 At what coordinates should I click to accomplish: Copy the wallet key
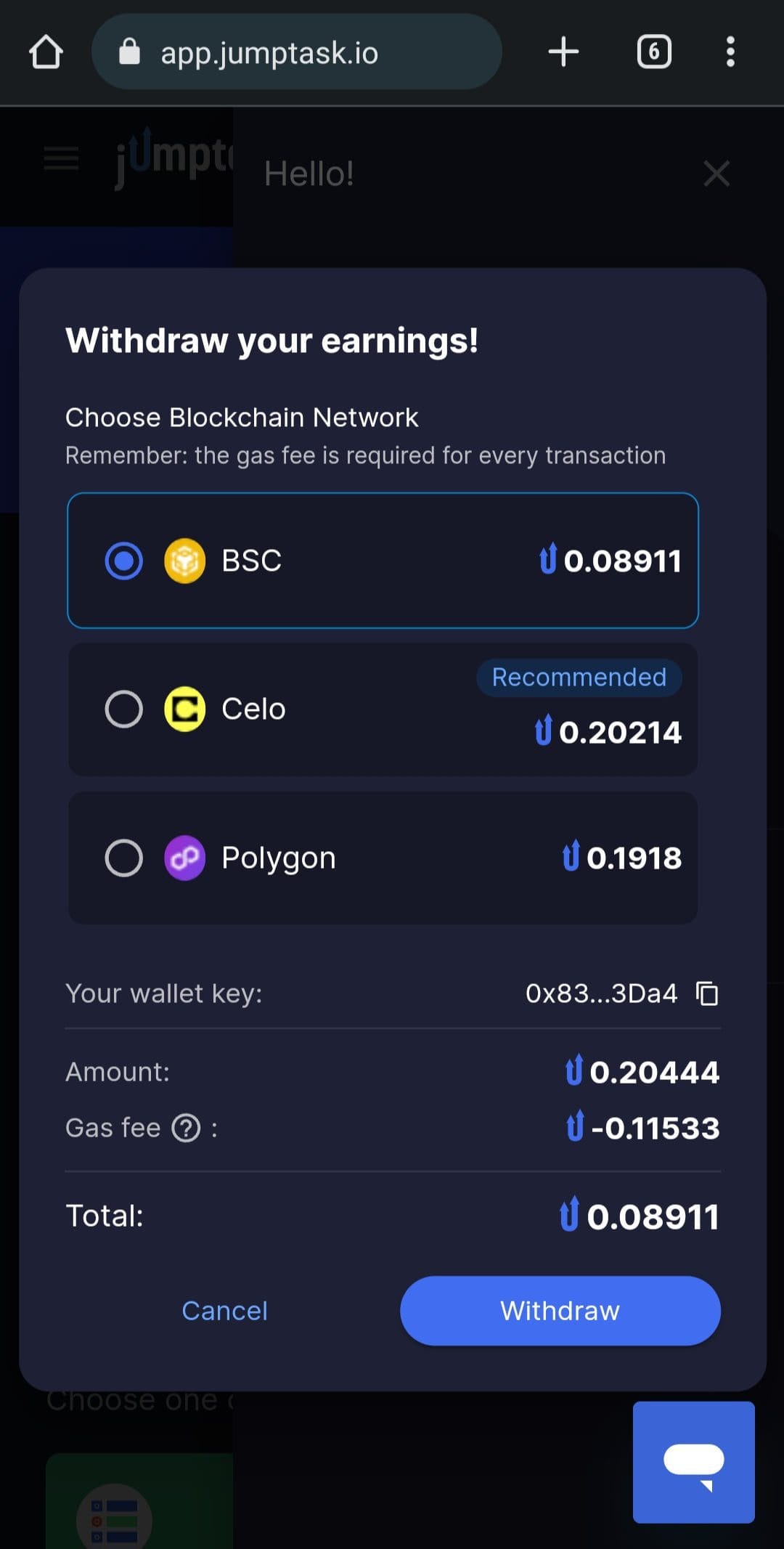click(707, 993)
